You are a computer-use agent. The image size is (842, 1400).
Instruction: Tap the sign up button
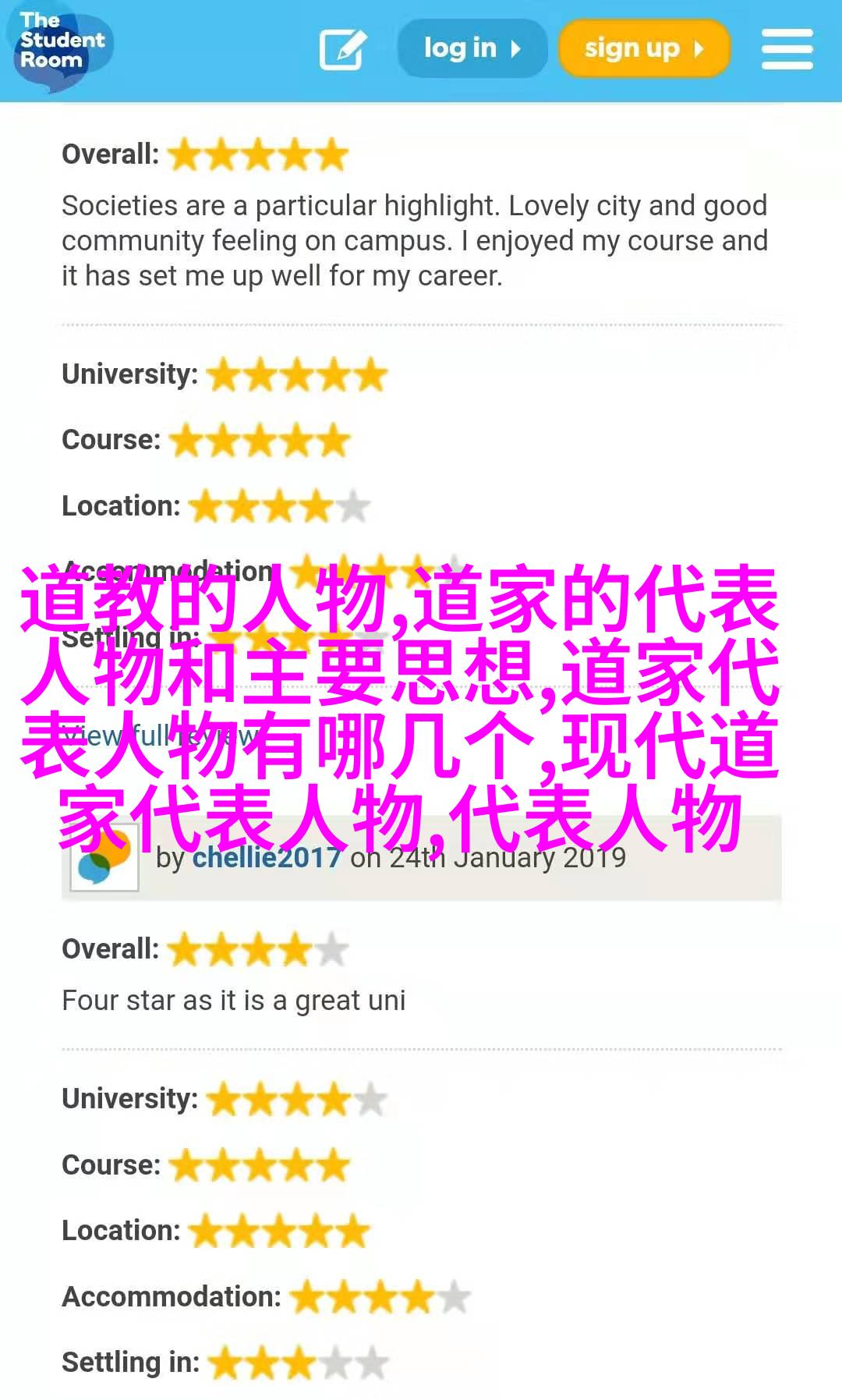643,49
